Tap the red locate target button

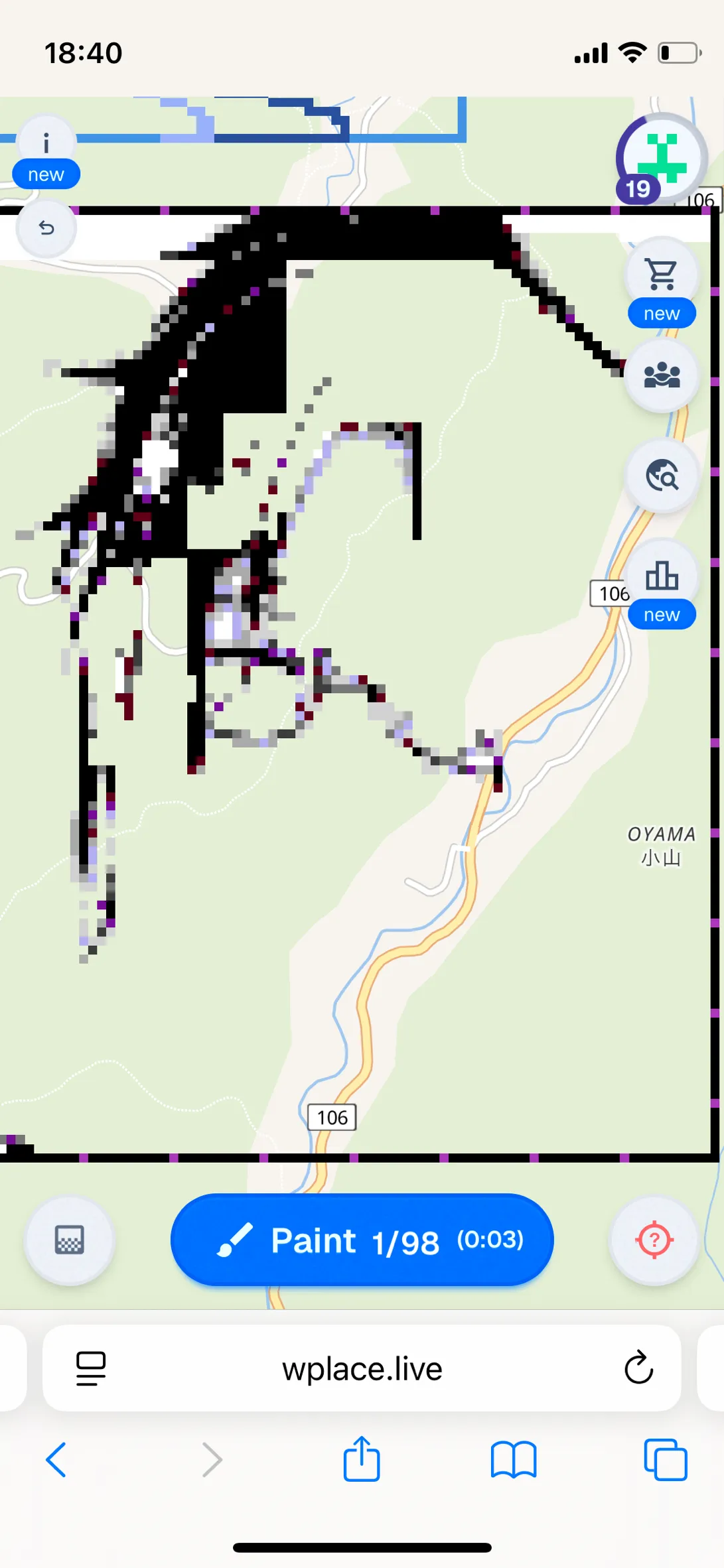(x=654, y=1240)
